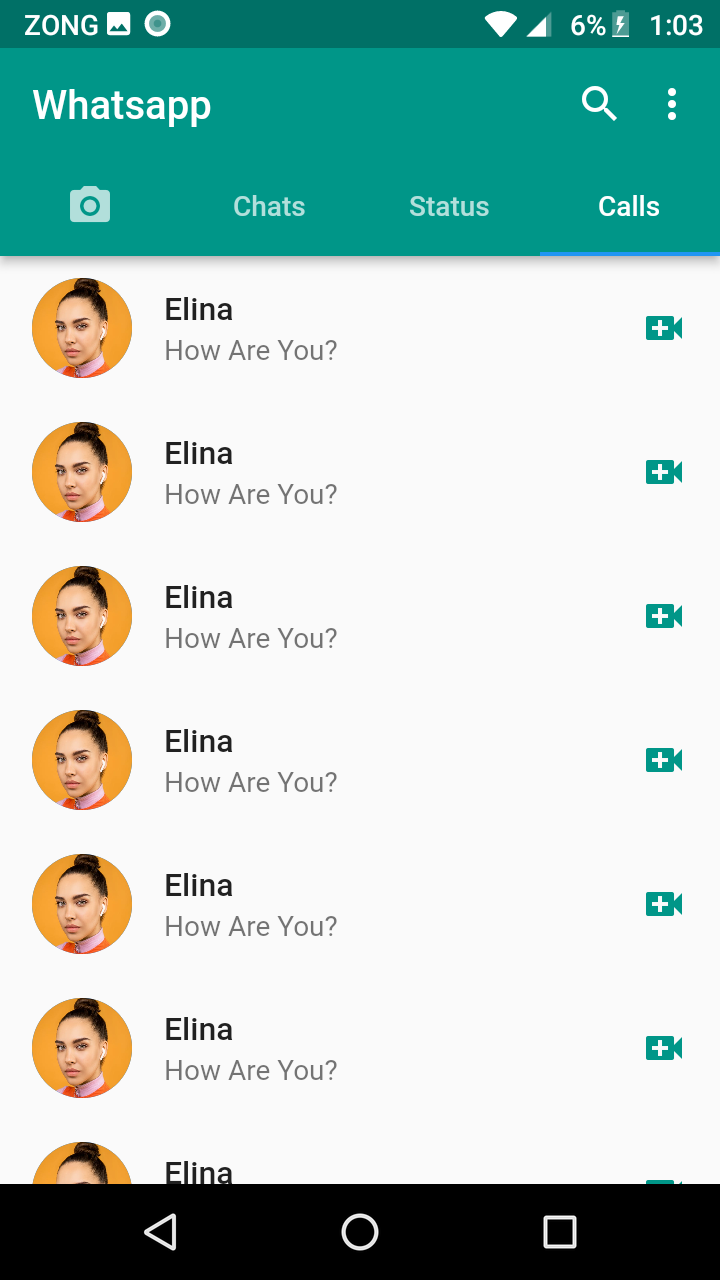Start a video call with the first Elina entry

[x=664, y=327]
